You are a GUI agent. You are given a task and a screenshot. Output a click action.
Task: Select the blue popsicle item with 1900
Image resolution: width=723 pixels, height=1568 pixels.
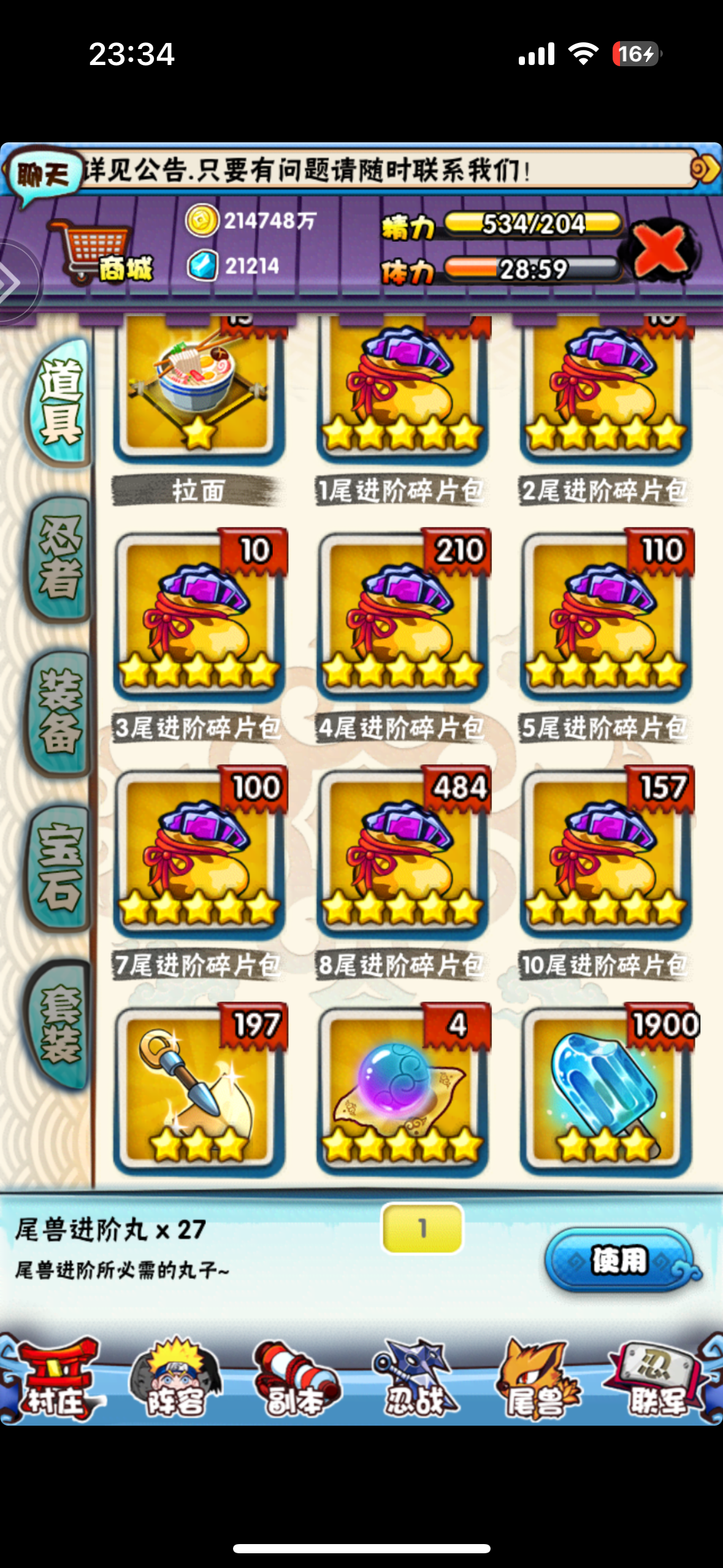tap(606, 1091)
